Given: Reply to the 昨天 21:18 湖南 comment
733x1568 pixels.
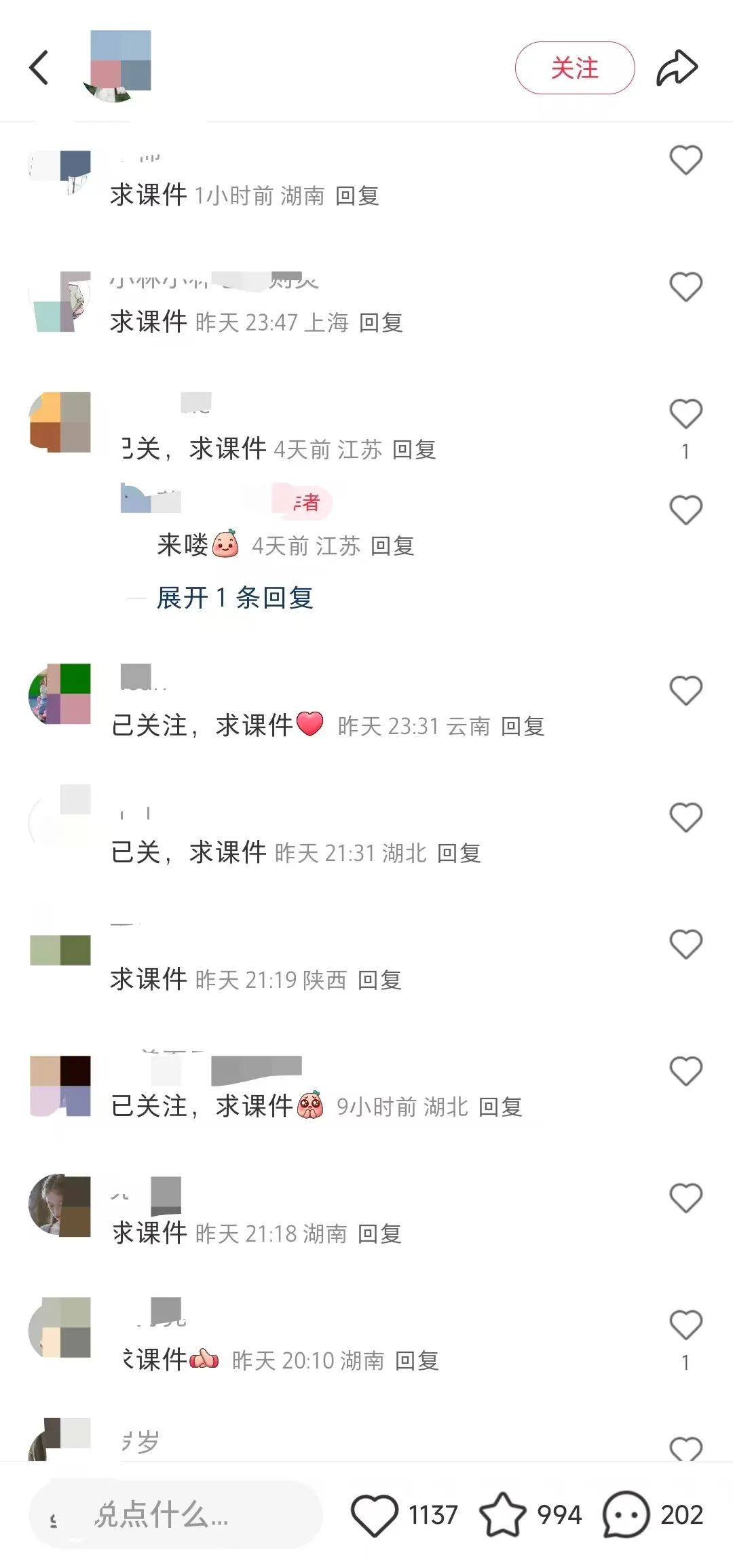Looking at the screenshot, I should pyautogui.click(x=379, y=1234).
